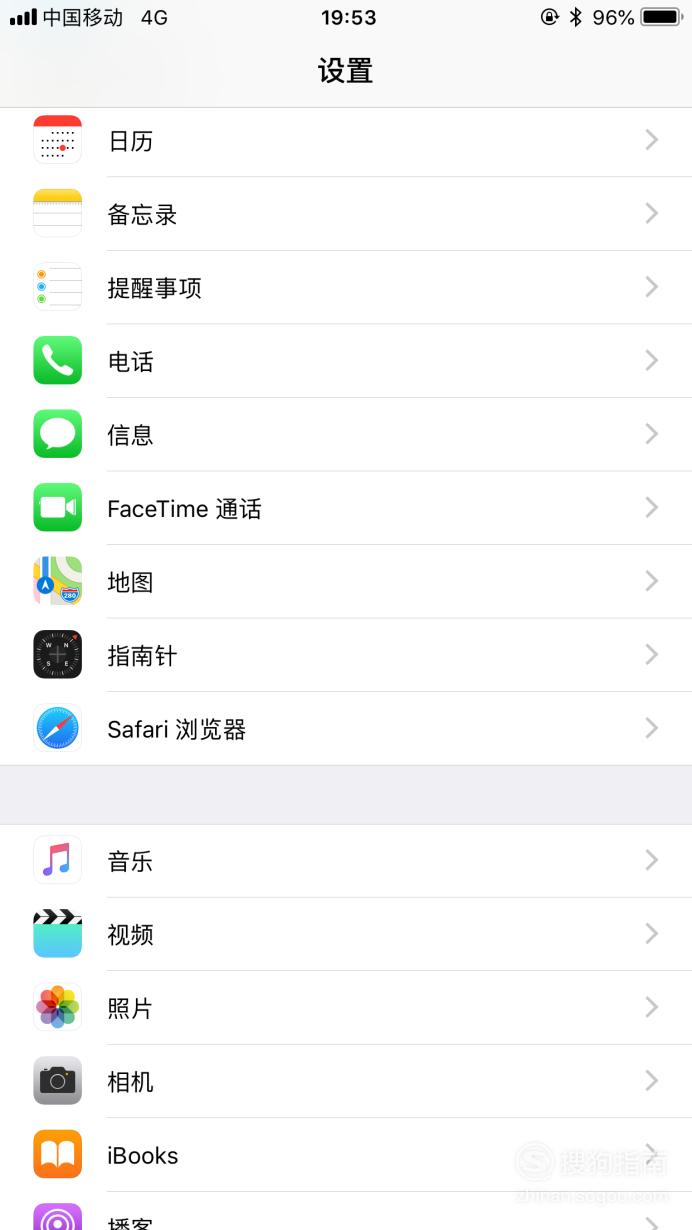Select the 提醒事项 row

coord(346,288)
